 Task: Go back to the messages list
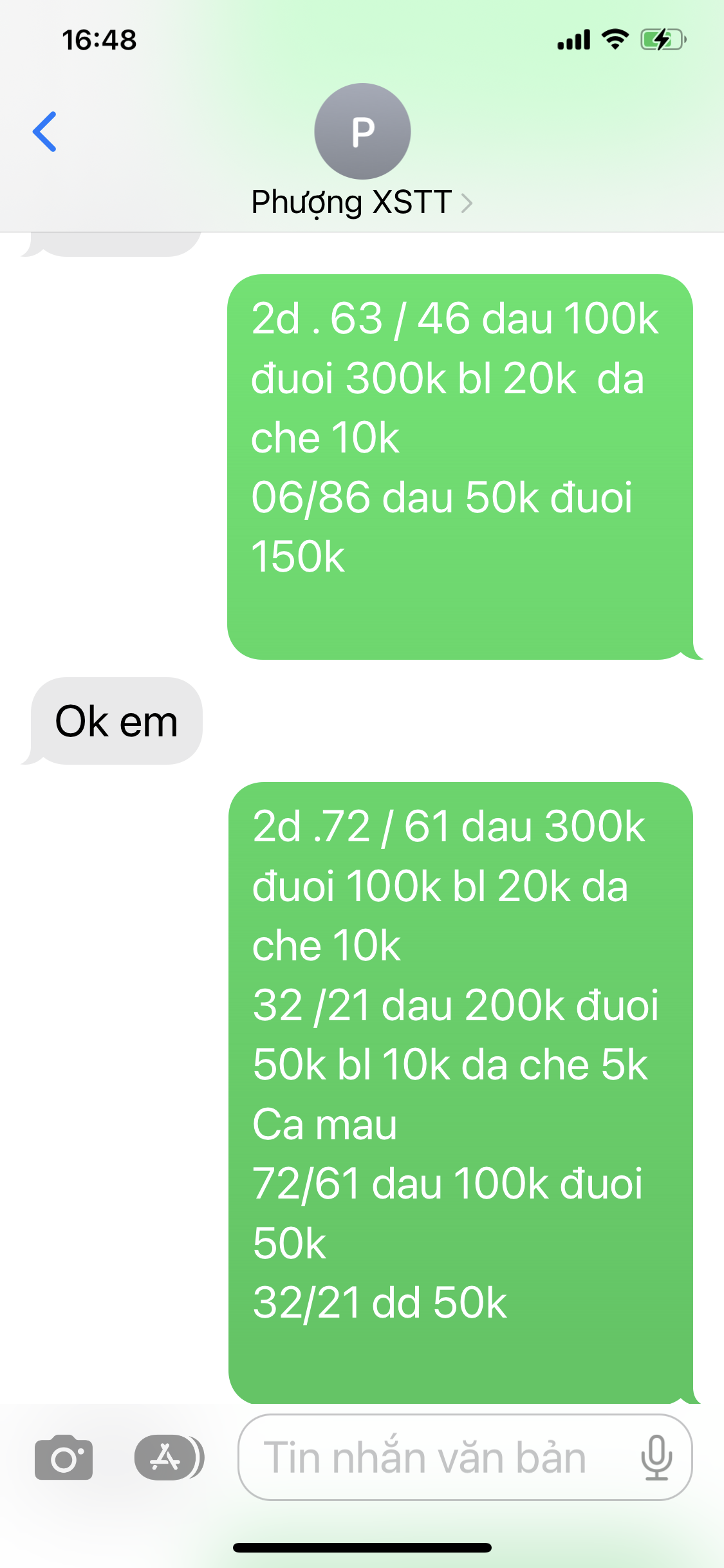(44, 132)
